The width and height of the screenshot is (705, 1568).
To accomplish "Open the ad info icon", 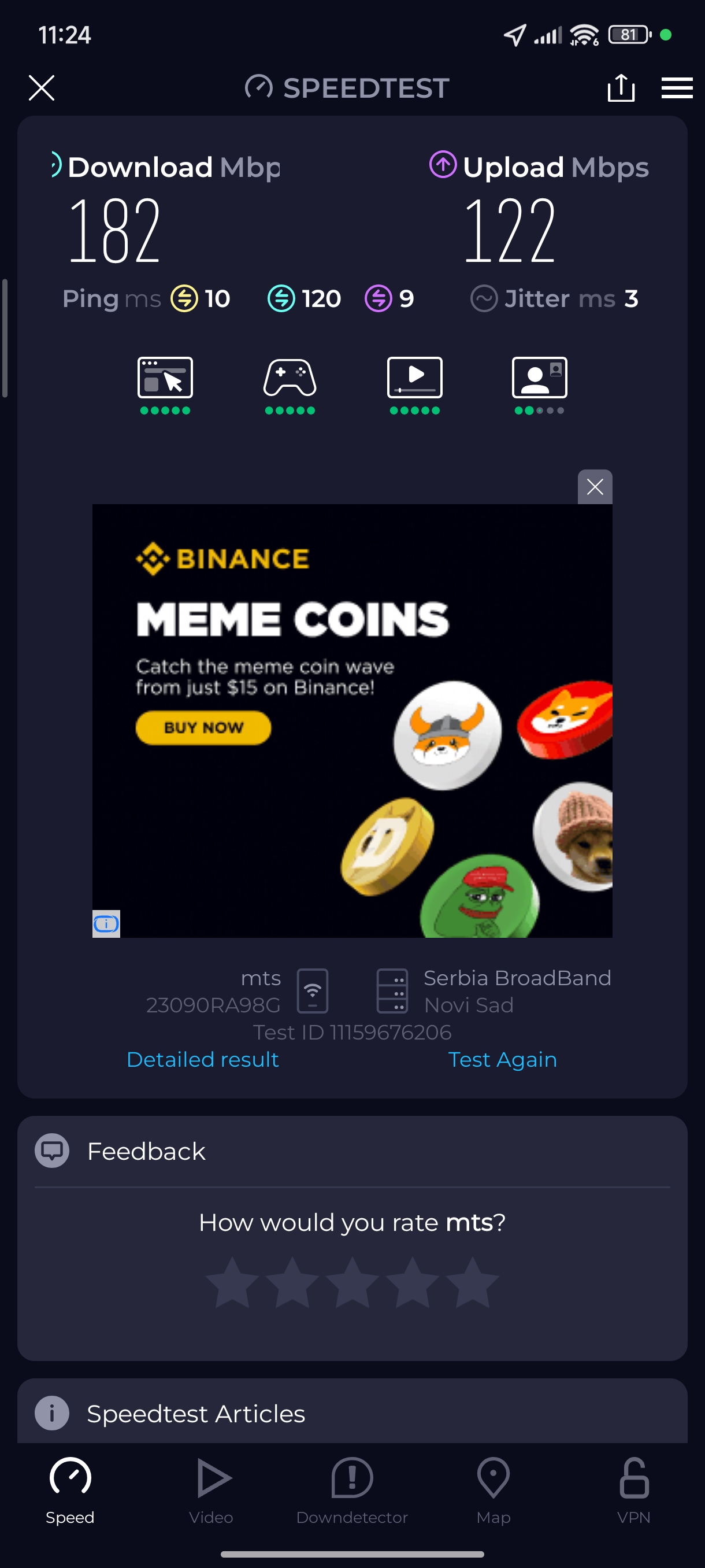I will pos(106,923).
